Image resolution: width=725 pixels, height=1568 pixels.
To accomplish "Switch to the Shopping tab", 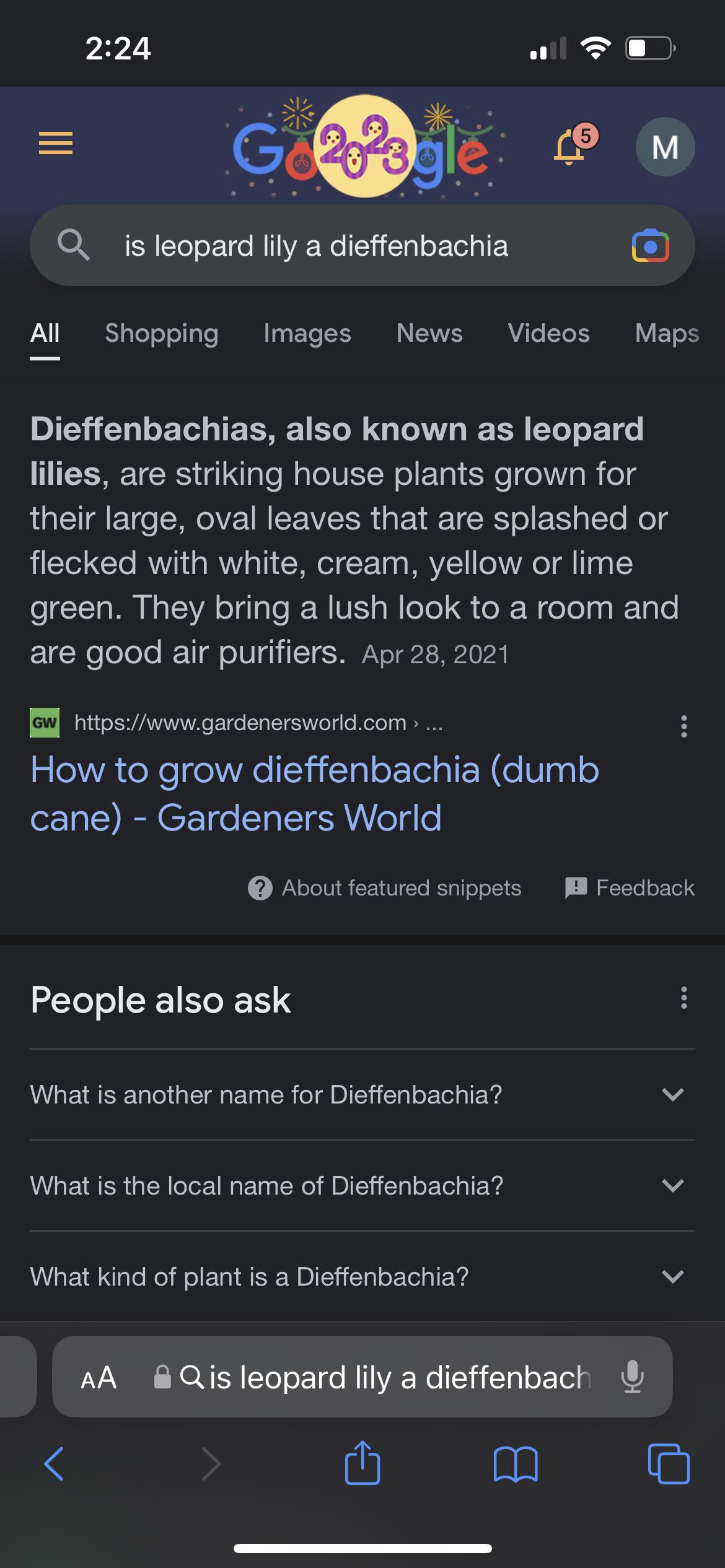I will coord(161,333).
